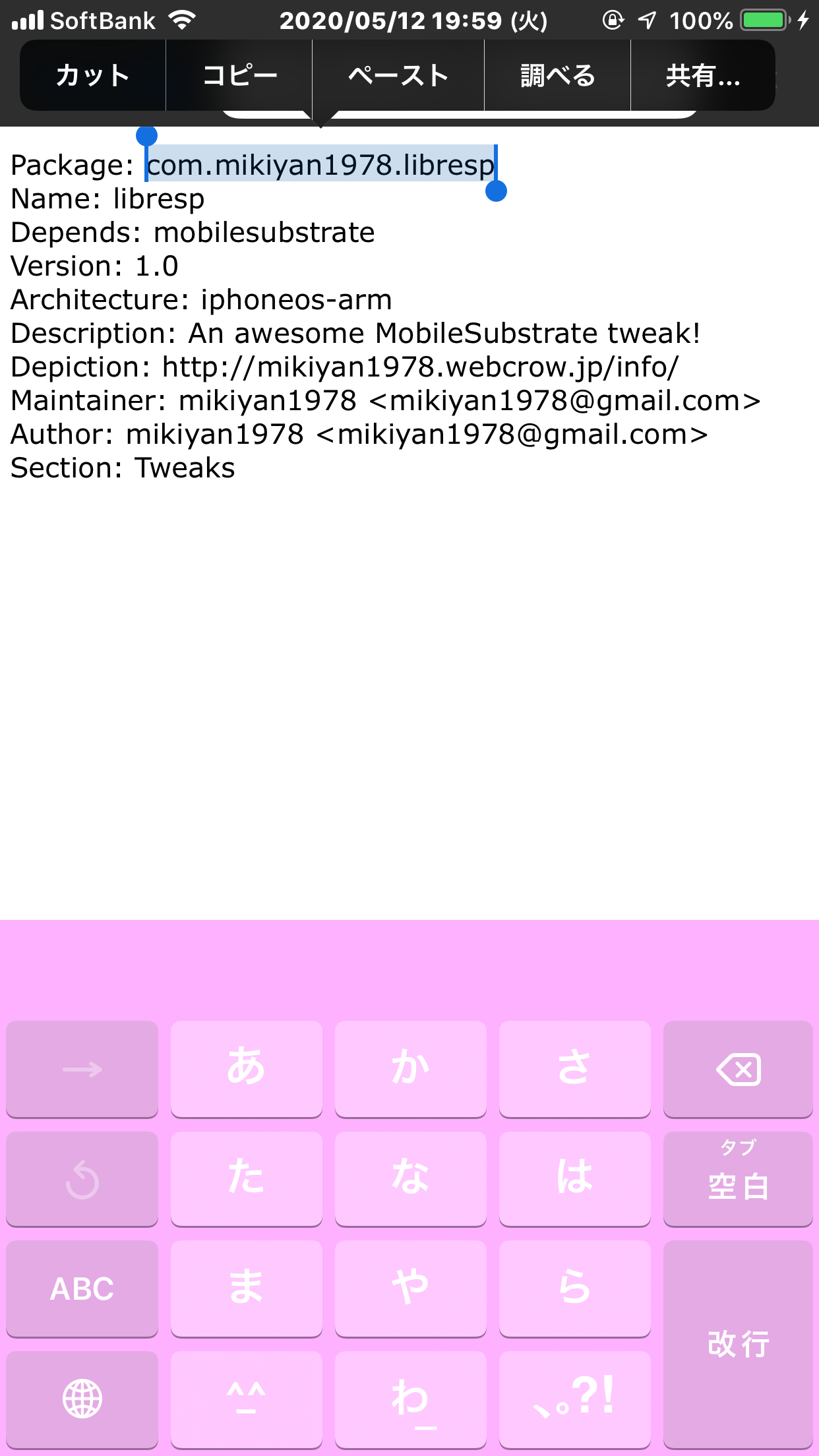Tap the right arrow key on keyboard
This screenshot has height=1456, width=819.
pos(82,1069)
